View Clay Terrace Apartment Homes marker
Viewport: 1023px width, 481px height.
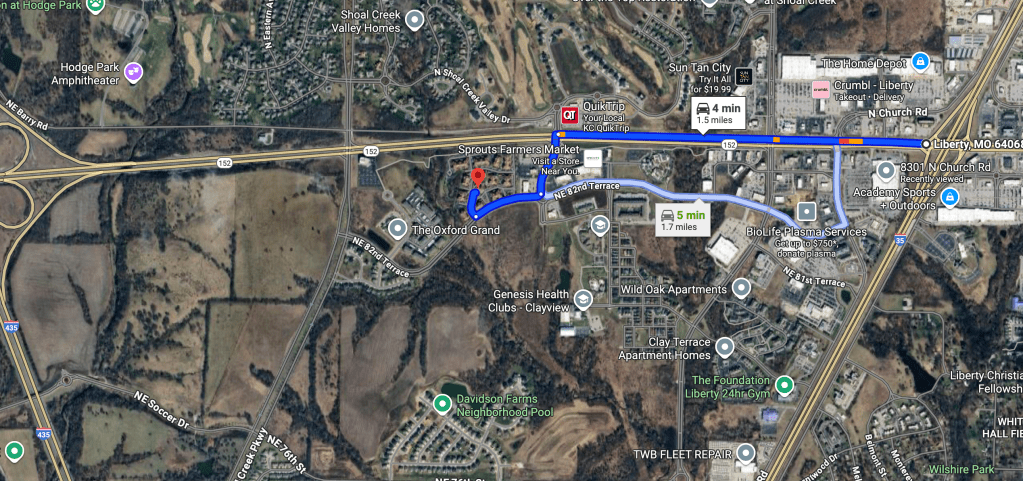tap(726, 346)
